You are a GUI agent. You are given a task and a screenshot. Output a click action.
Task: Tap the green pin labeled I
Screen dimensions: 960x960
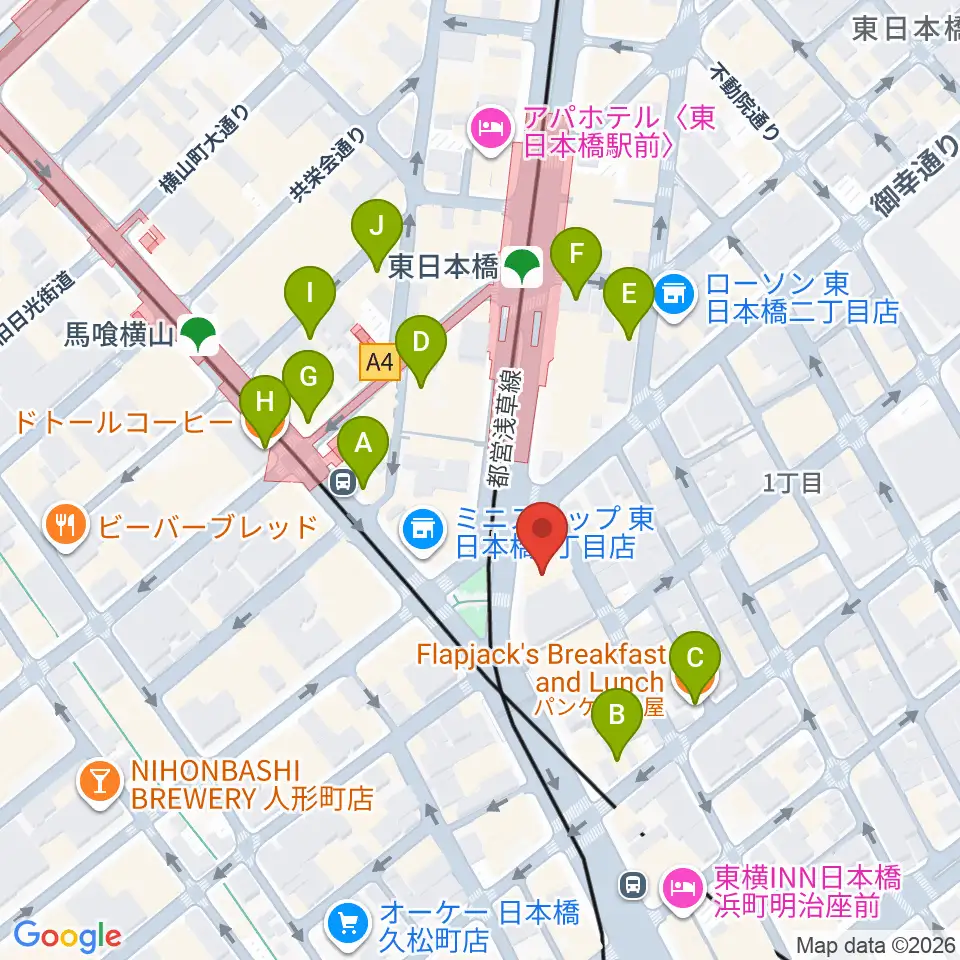coord(310,298)
